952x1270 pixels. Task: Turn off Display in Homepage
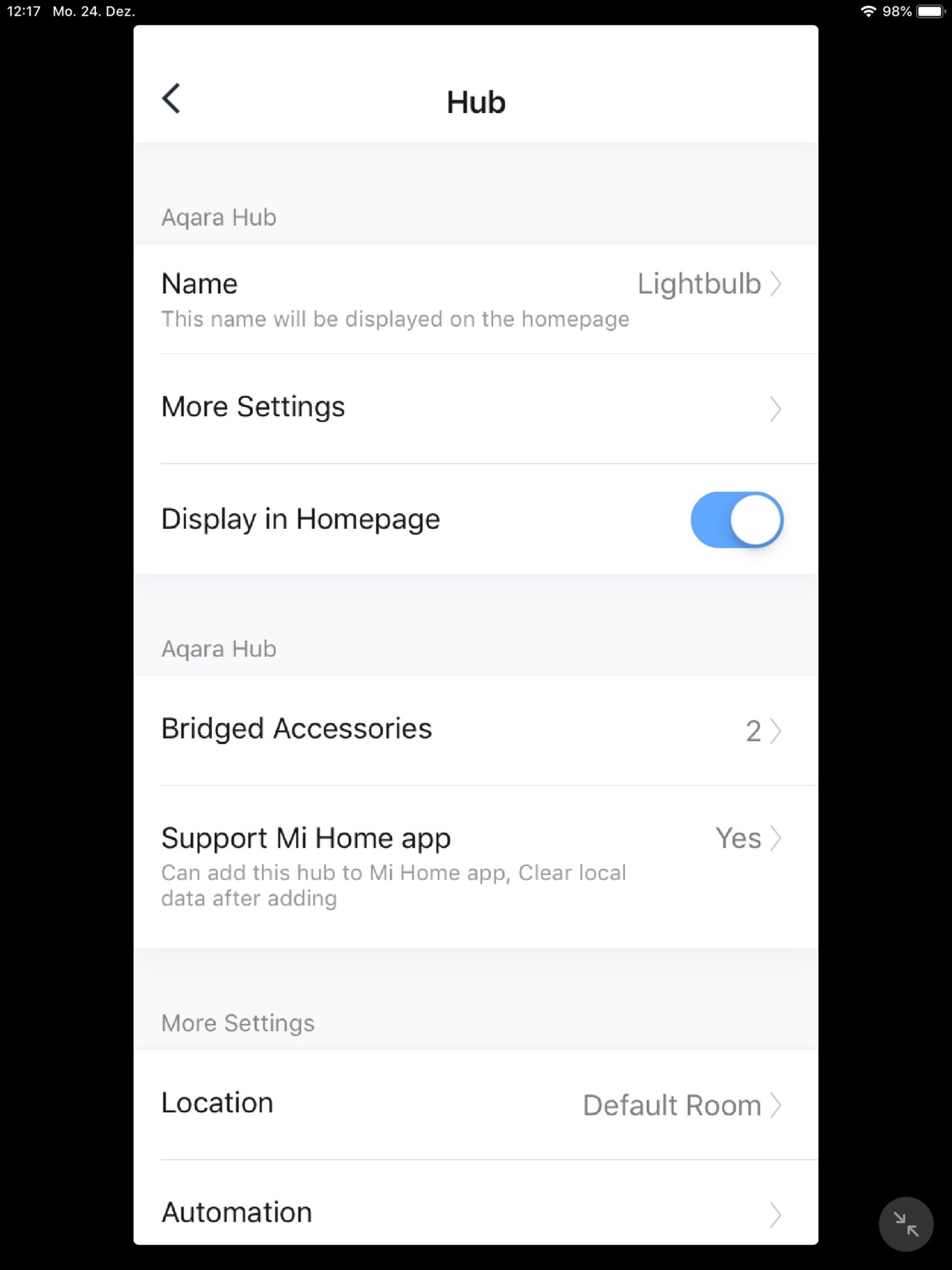pos(736,520)
